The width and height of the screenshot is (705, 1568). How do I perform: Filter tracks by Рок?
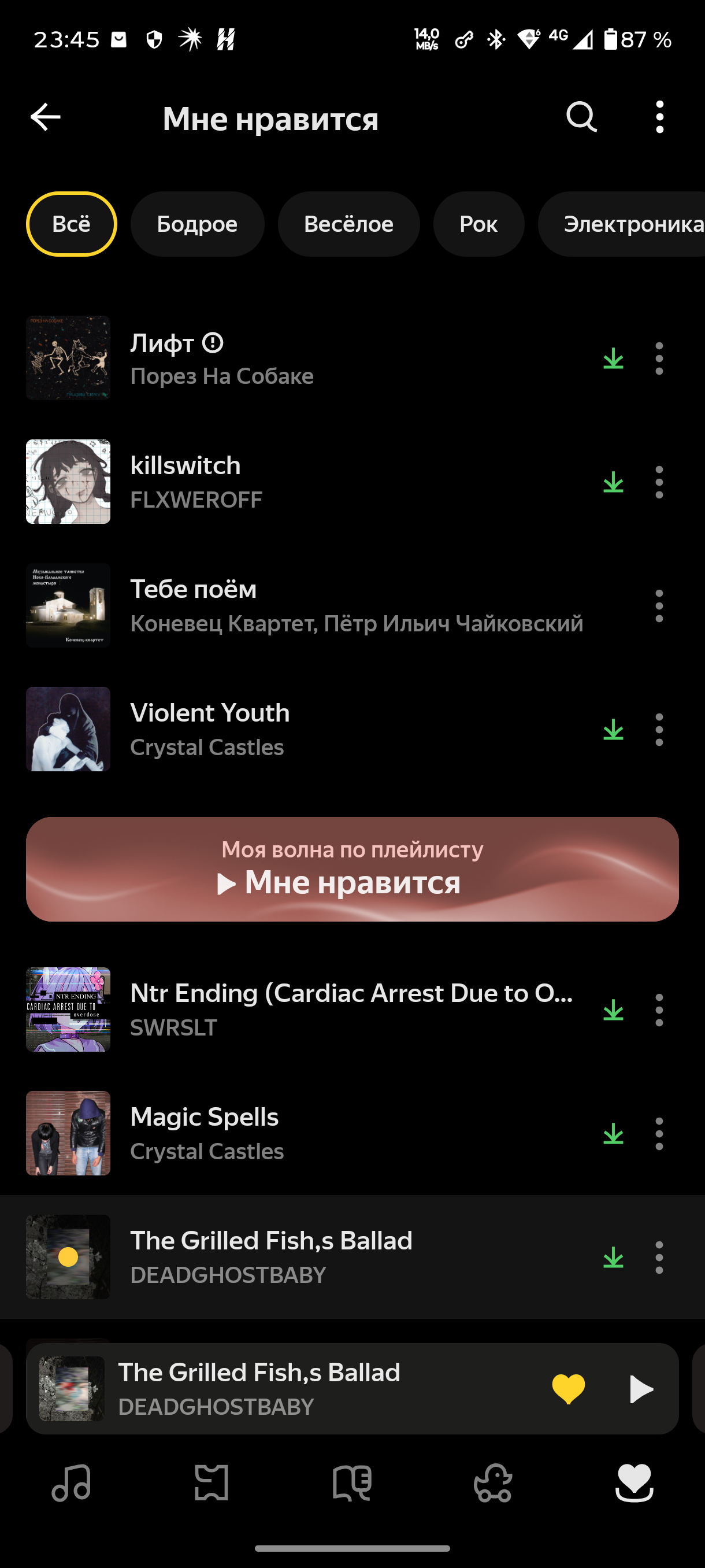(x=478, y=224)
